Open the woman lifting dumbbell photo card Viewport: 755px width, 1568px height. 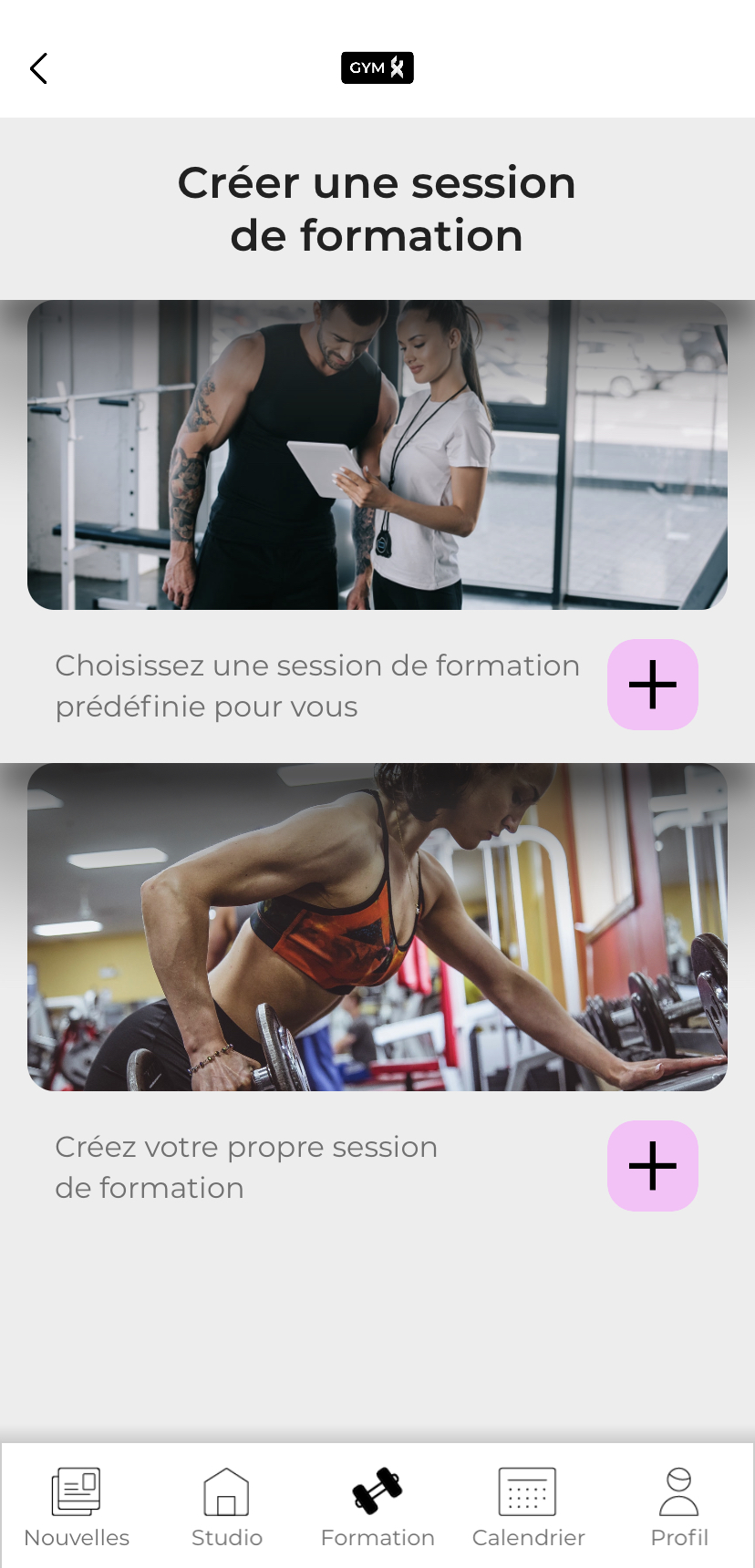pyautogui.click(x=377, y=927)
